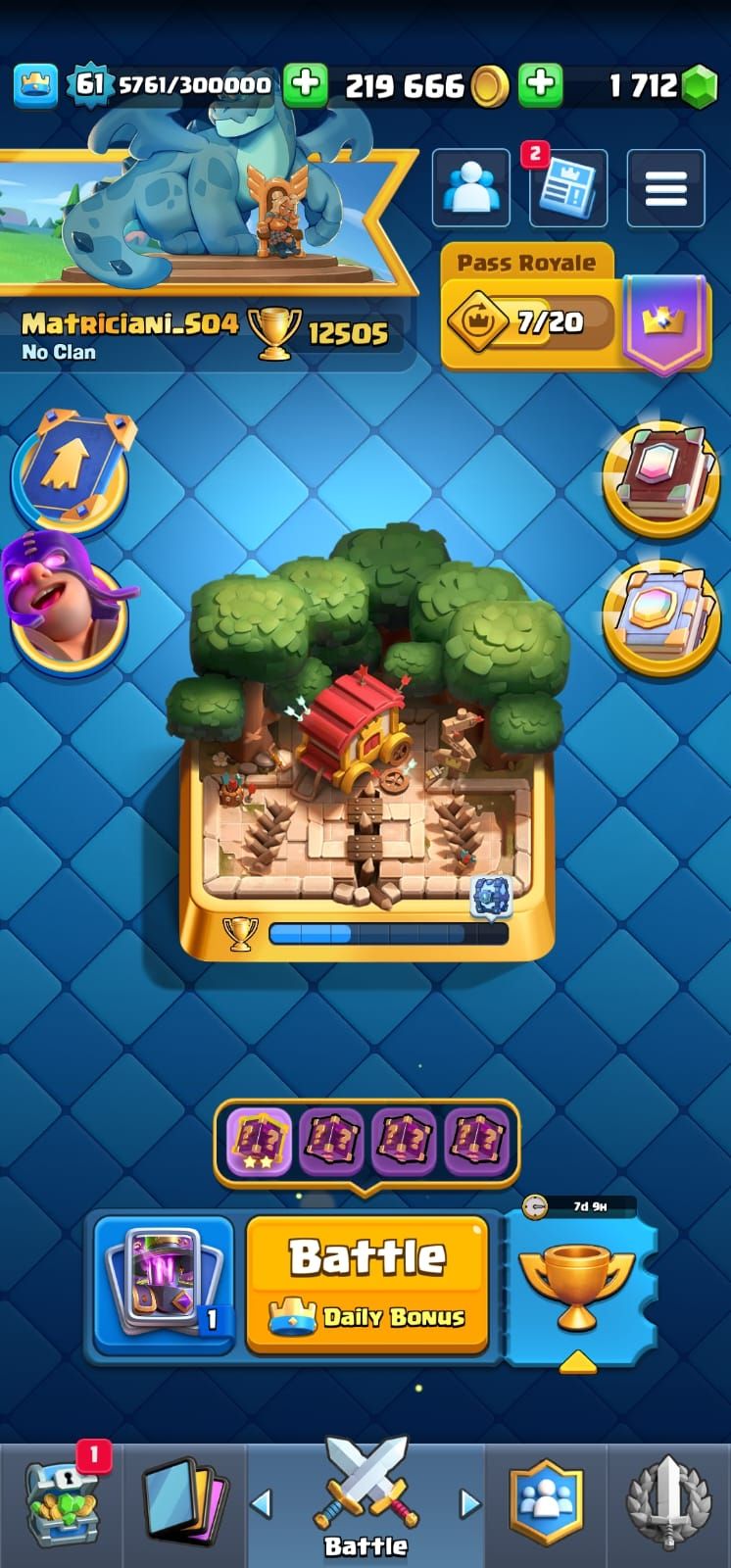Open the blue arrow upgrade badge
The width and height of the screenshot is (731, 1568).
(71, 470)
